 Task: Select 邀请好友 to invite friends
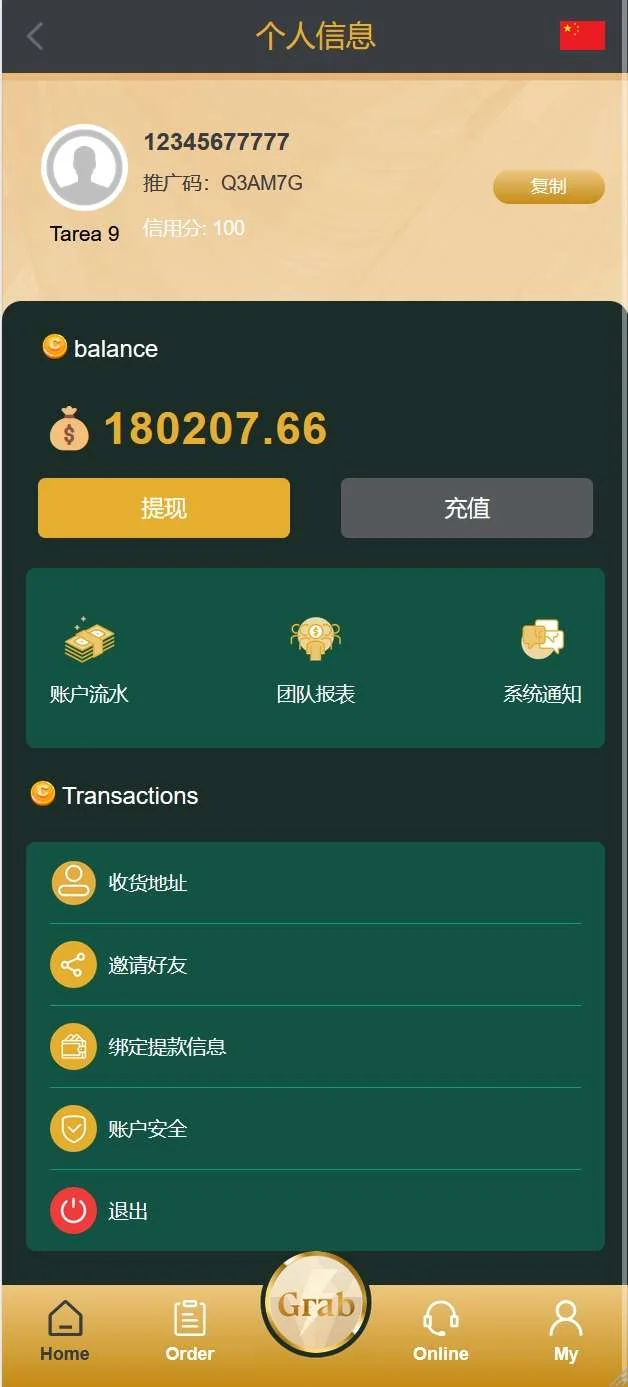point(315,965)
